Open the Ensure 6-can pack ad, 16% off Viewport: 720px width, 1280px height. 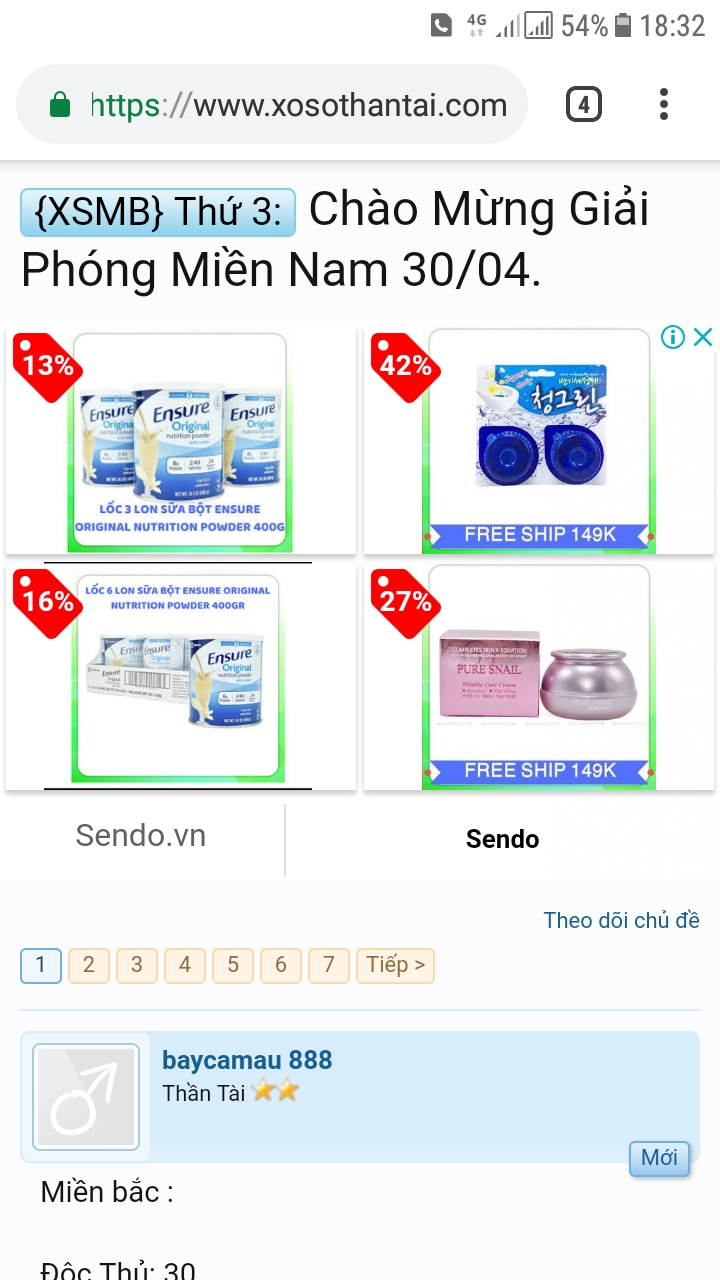pos(181,676)
